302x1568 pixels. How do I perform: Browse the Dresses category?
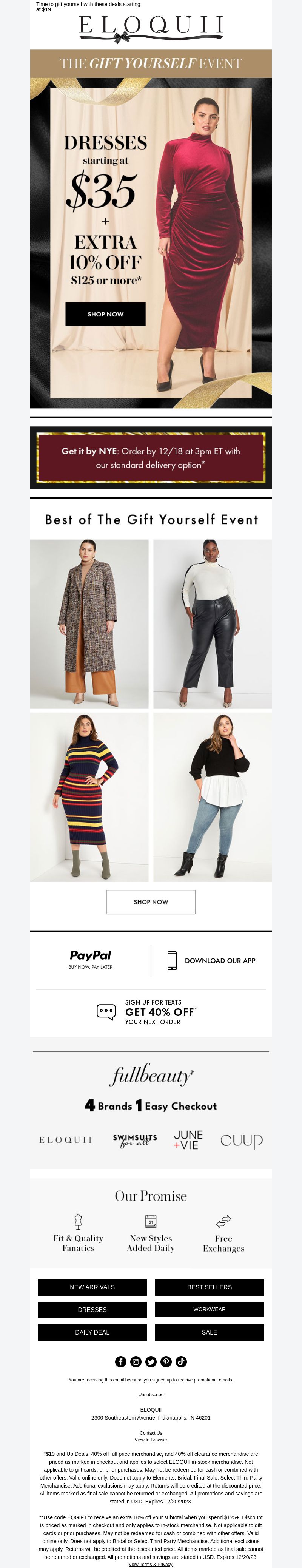tap(92, 1309)
